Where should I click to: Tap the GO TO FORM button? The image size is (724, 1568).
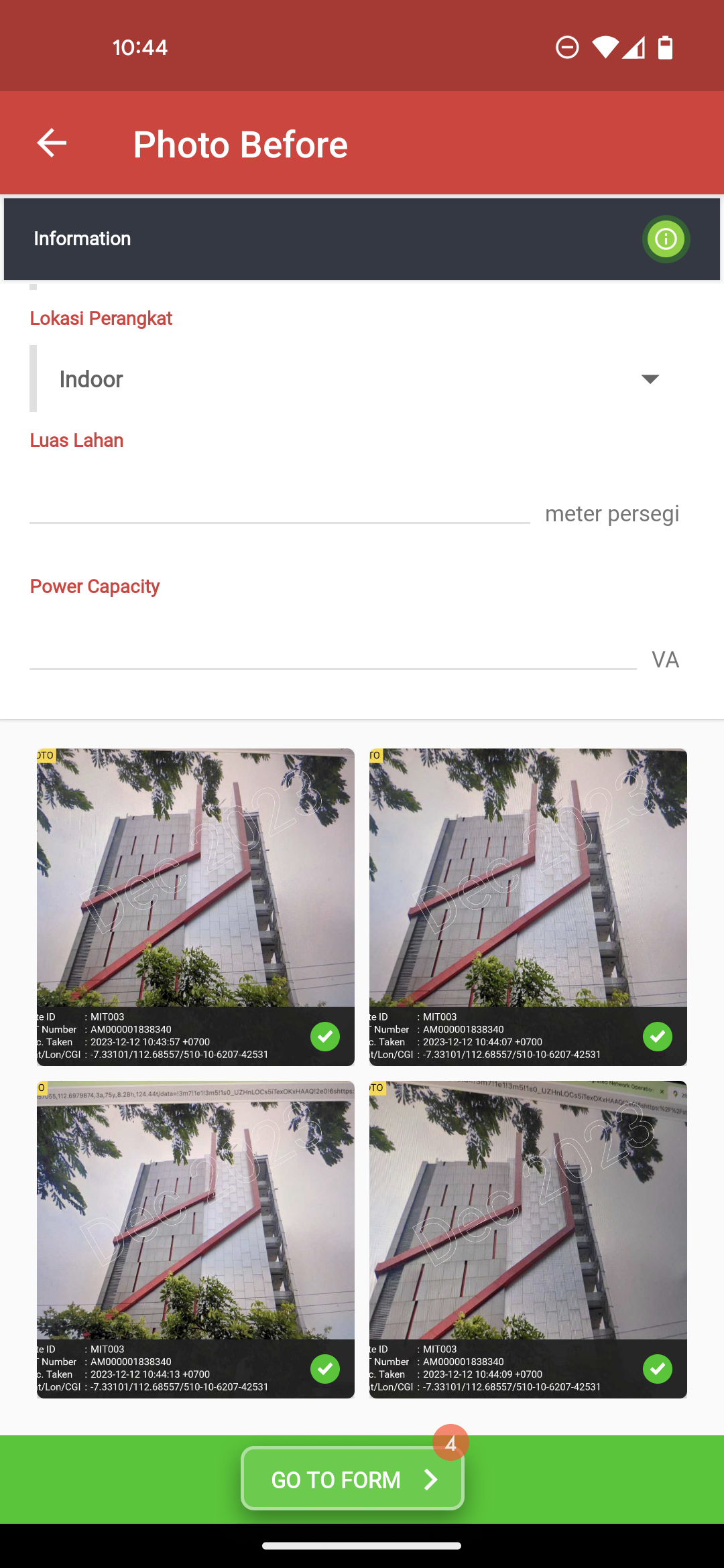tap(353, 1479)
